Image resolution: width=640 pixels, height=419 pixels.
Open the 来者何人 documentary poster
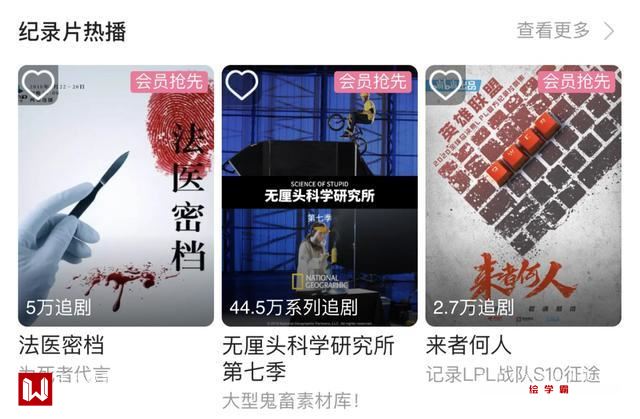coord(523,200)
